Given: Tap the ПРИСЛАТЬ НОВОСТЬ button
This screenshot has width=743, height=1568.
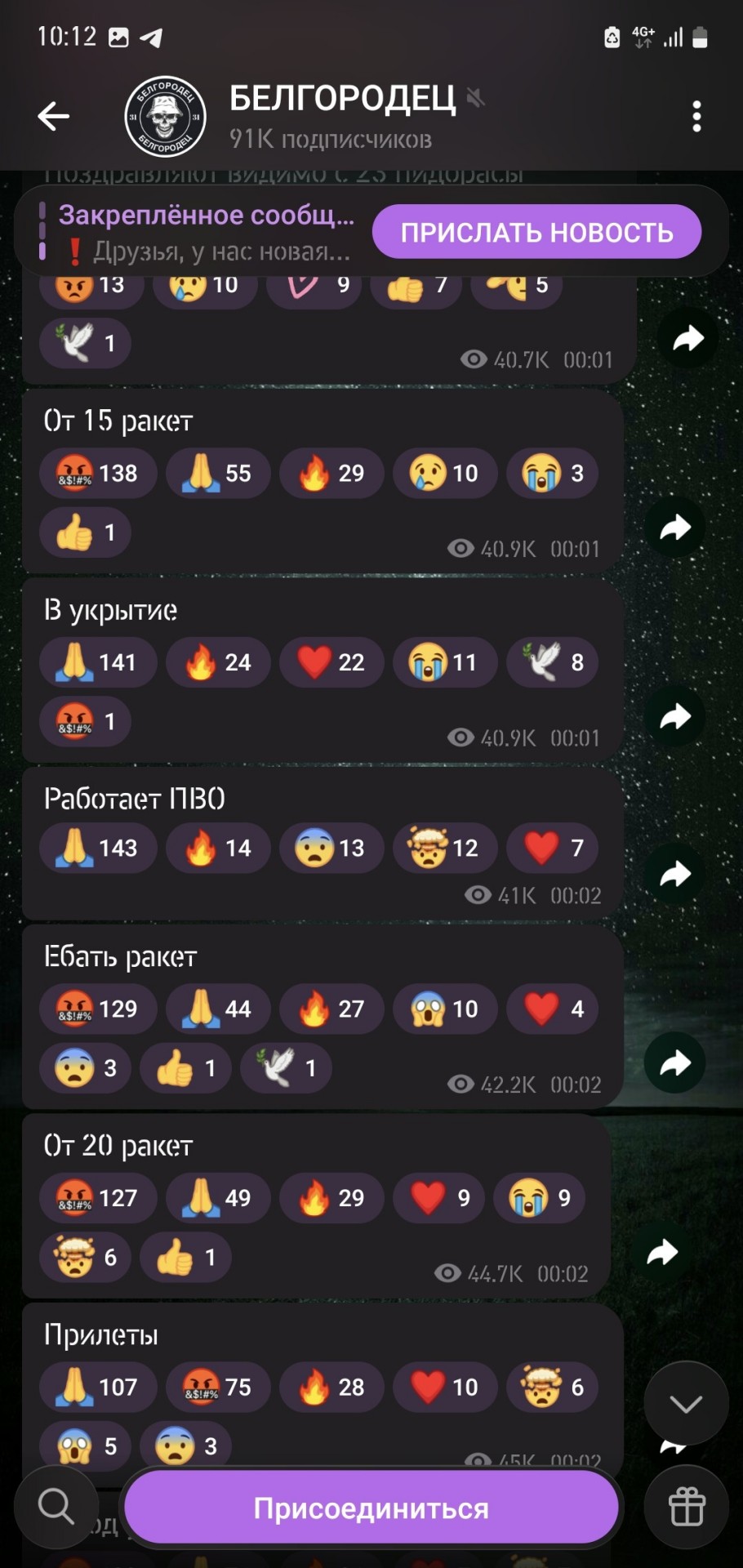Looking at the screenshot, I should (x=536, y=232).
